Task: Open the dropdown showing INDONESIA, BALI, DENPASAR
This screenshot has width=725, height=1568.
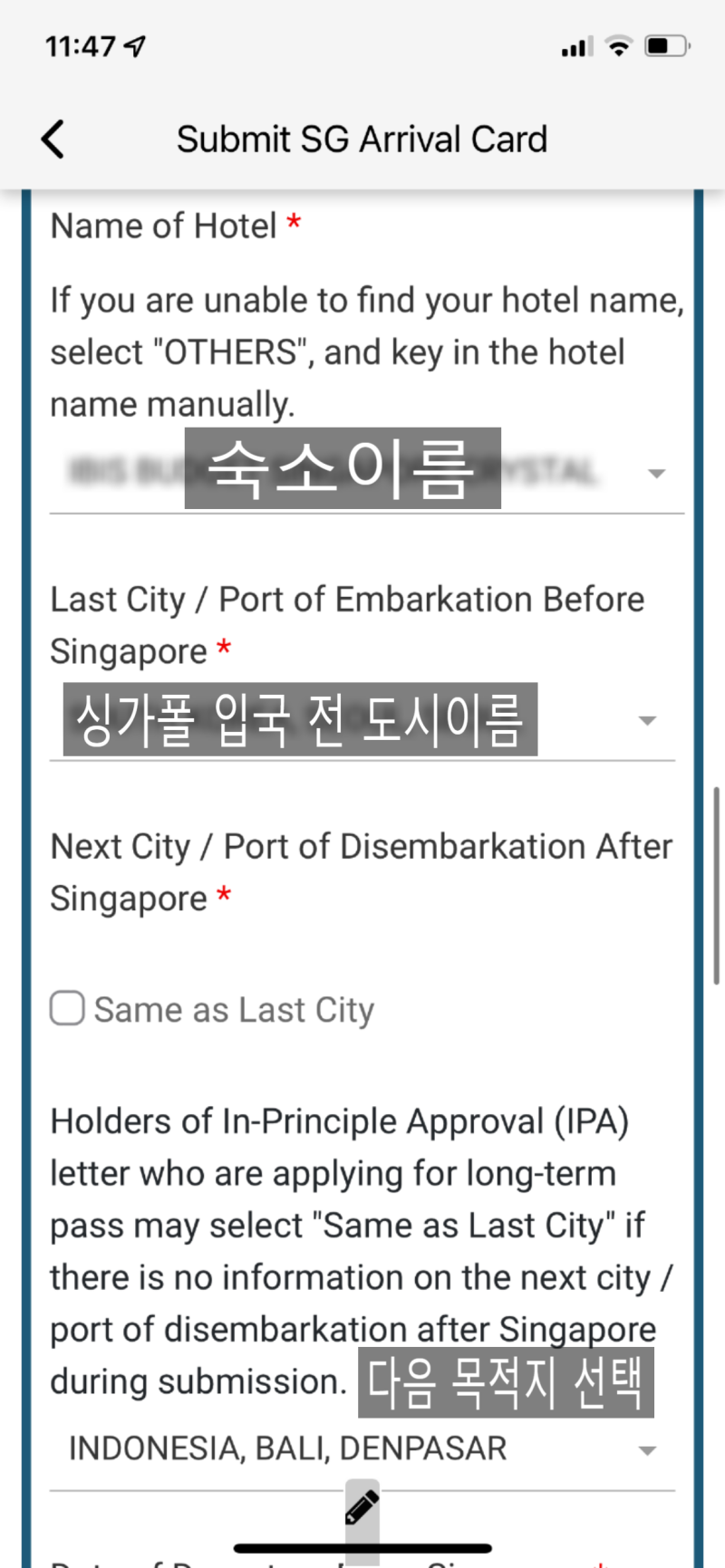Action: [x=646, y=1448]
